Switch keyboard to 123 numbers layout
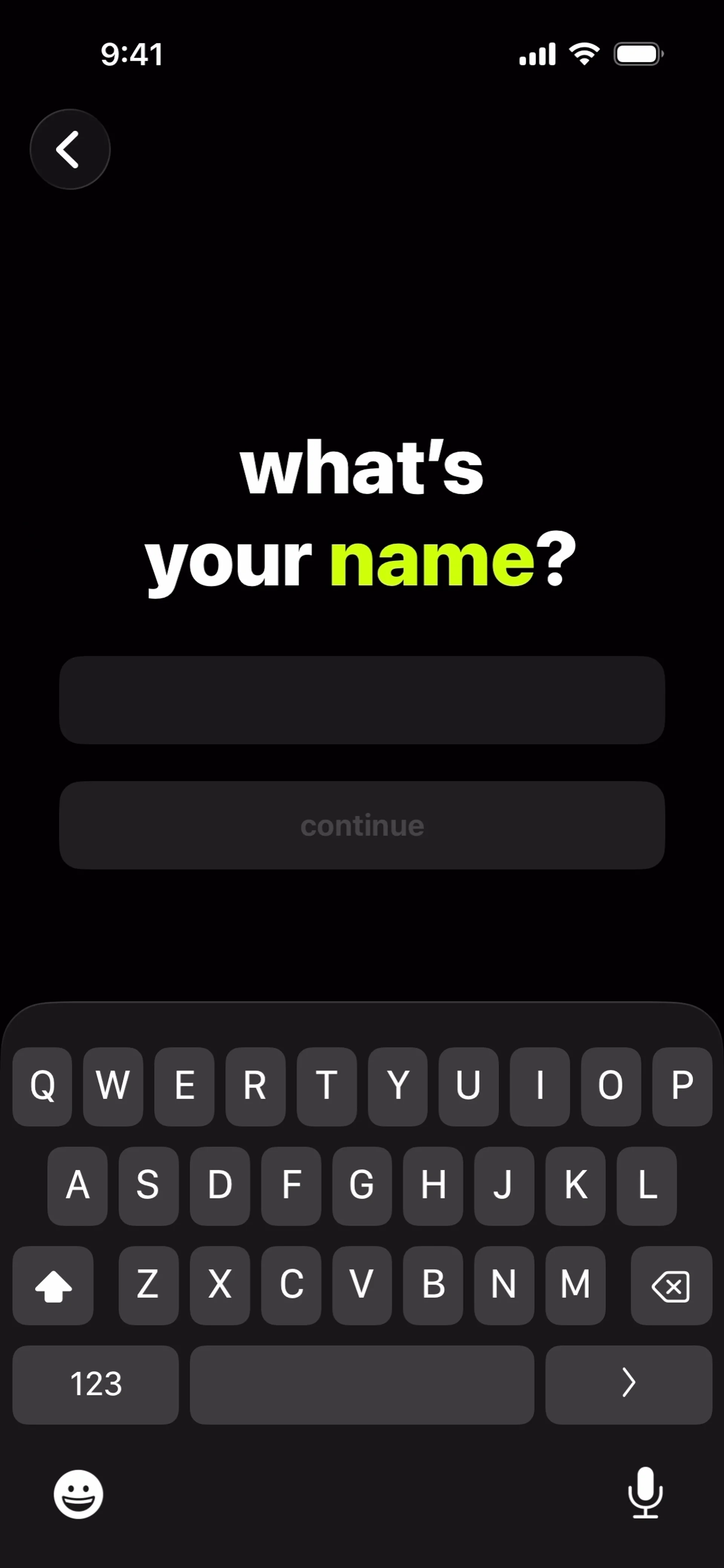 (x=96, y=1384)
